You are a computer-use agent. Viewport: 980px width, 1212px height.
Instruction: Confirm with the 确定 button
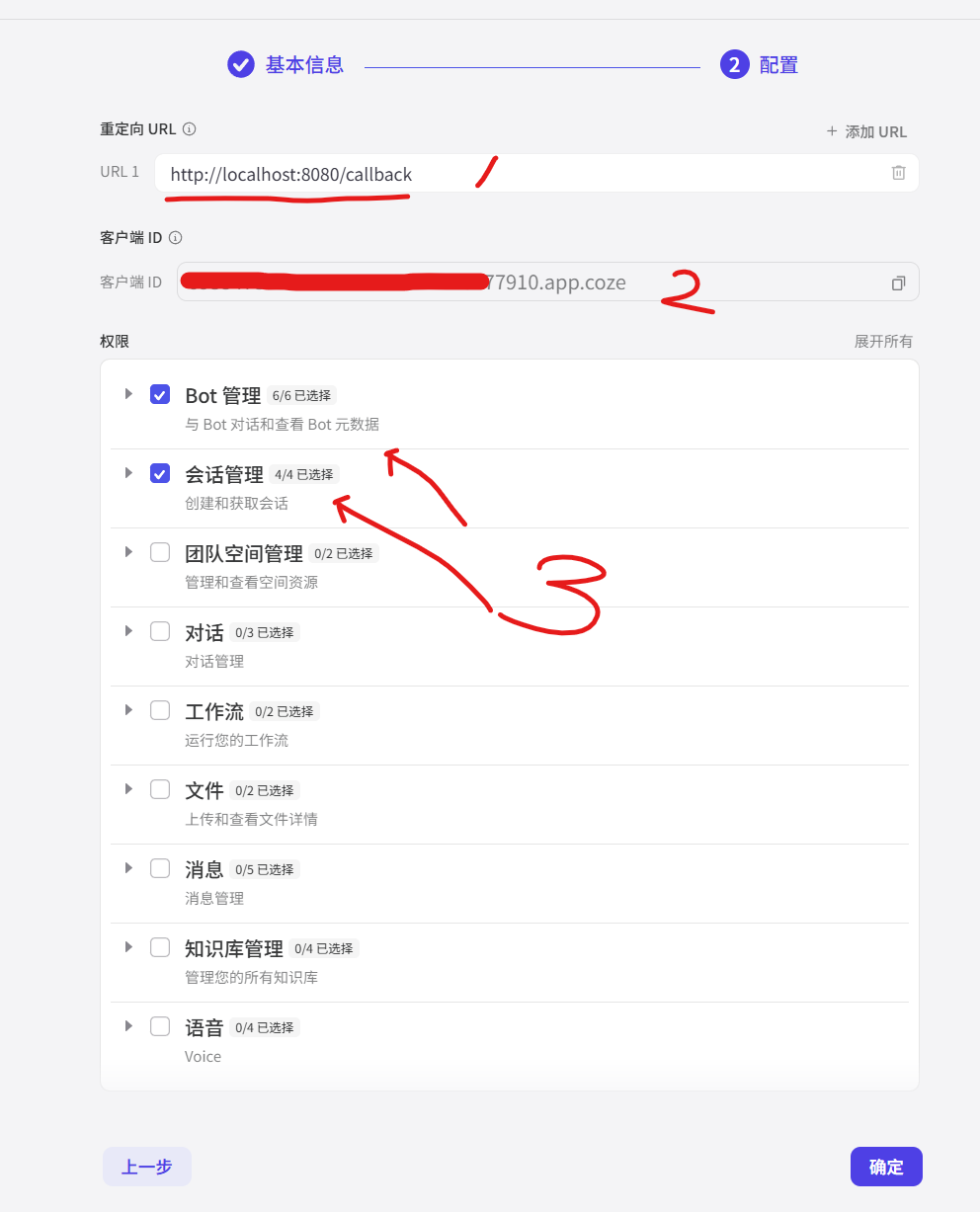(886, 1167)
